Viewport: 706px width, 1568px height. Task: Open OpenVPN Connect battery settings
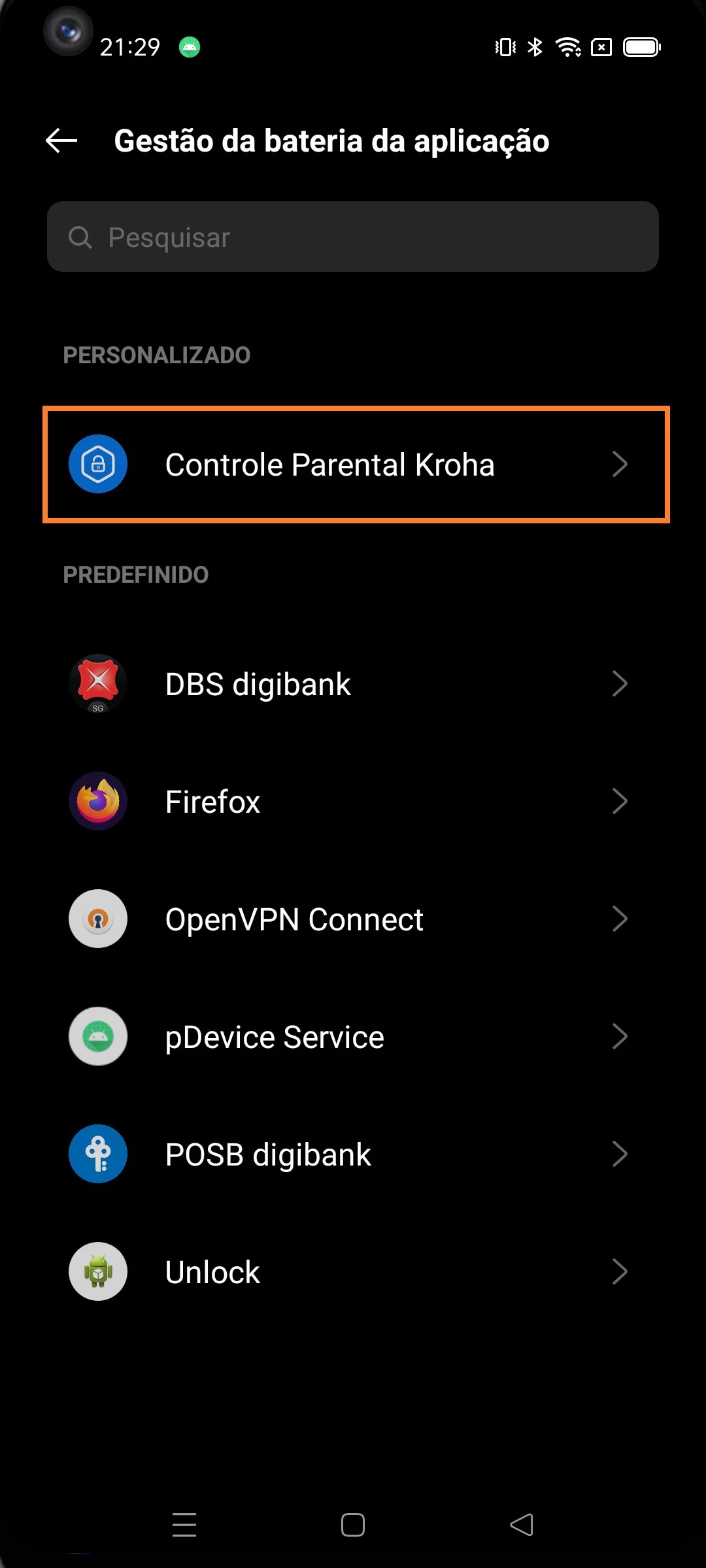(x=353, y=919)
